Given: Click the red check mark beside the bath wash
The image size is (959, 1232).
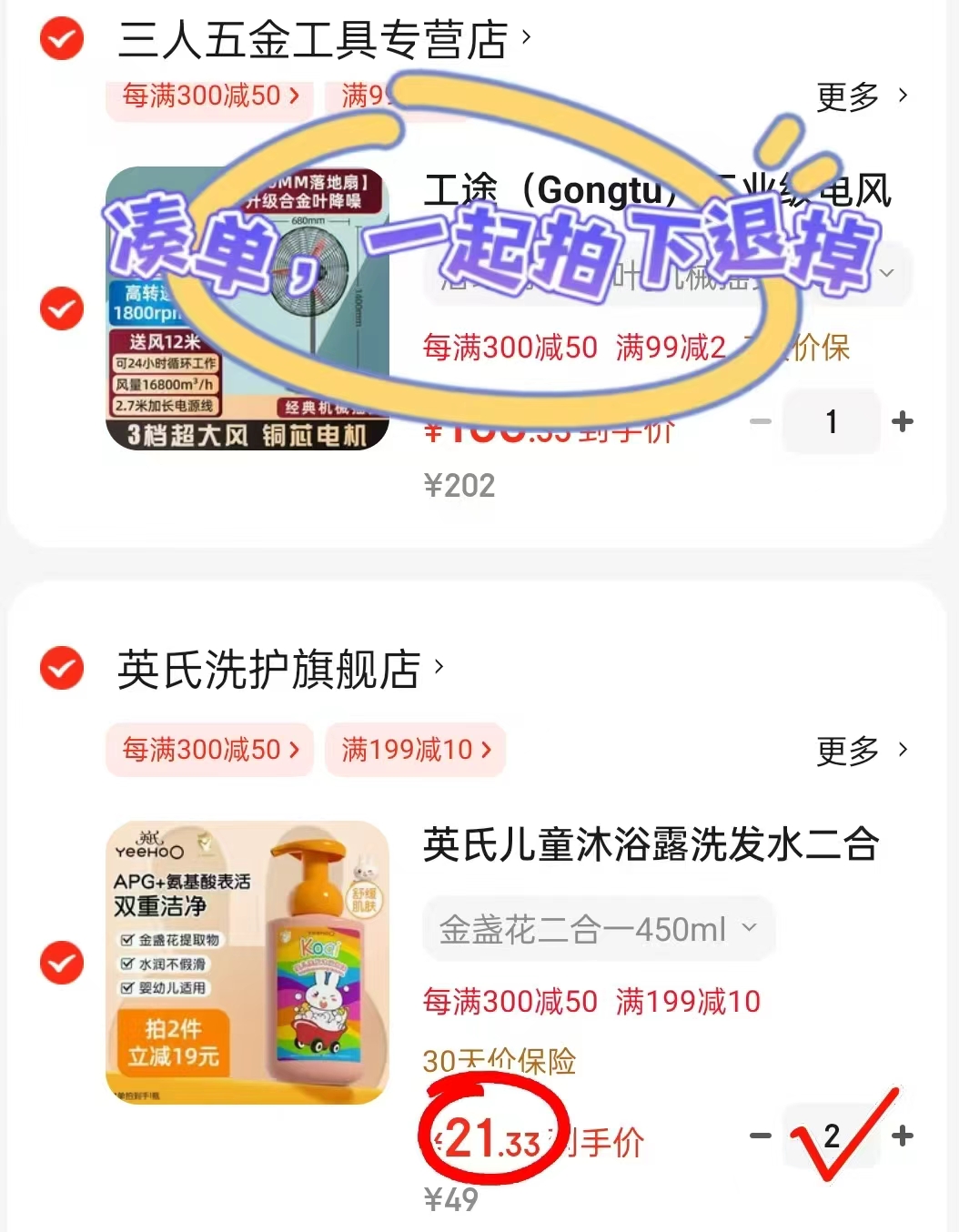Looking at the screenshot, I should pos(61,962).
